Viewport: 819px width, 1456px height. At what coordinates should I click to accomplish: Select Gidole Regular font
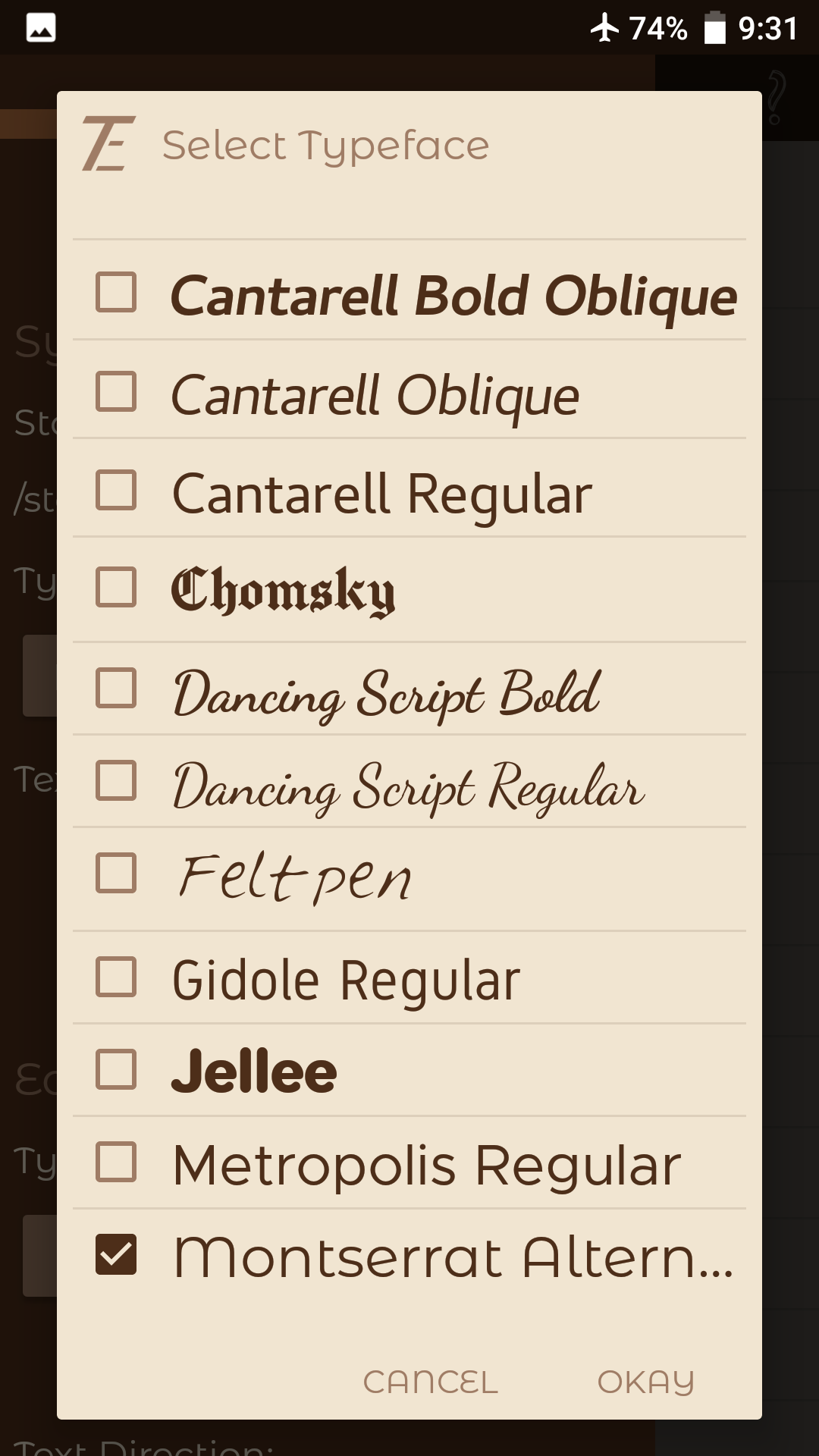coord(409,977)
